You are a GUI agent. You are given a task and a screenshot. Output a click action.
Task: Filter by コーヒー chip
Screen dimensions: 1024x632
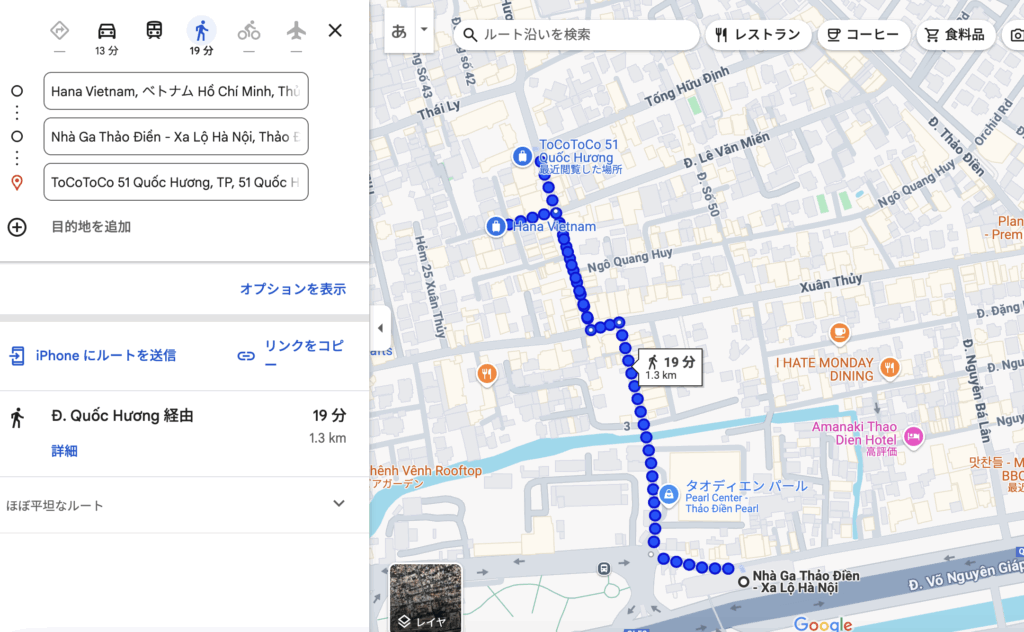point(863,34)
